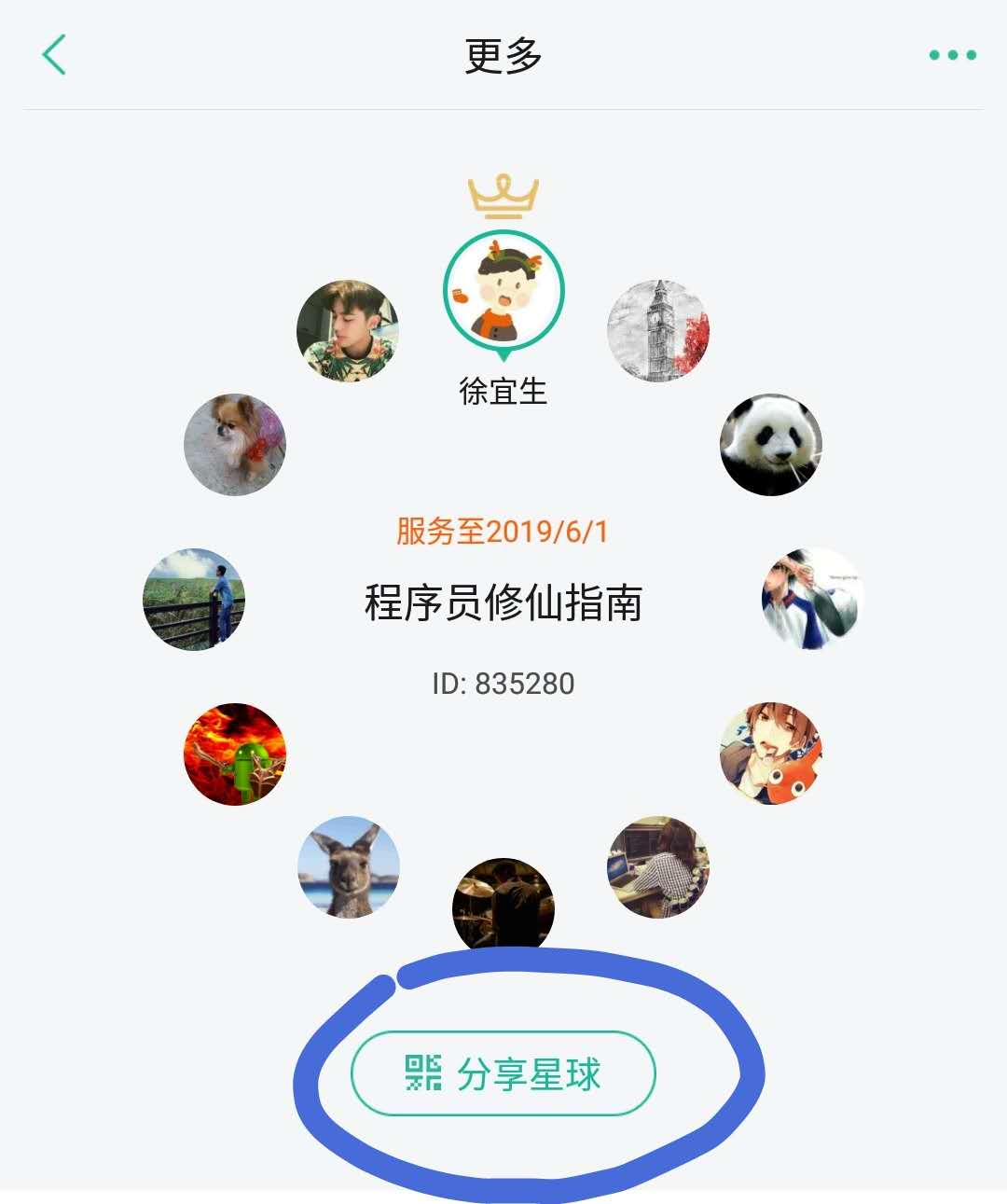Open owner 徐宜生's profile avatar
The image size is (1007, 1204).
(x=504, y=290)
